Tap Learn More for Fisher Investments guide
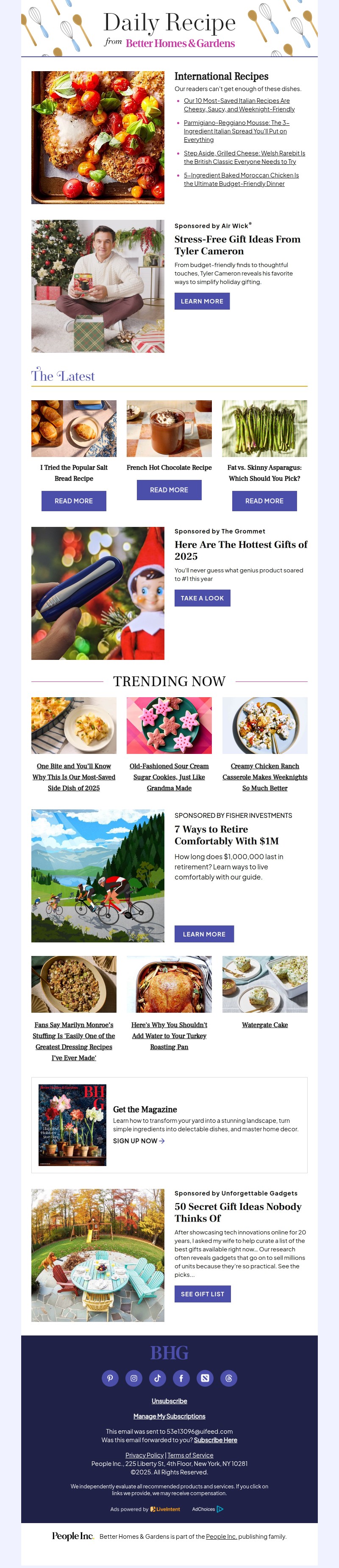339x1568 pixels. point(204,934)
